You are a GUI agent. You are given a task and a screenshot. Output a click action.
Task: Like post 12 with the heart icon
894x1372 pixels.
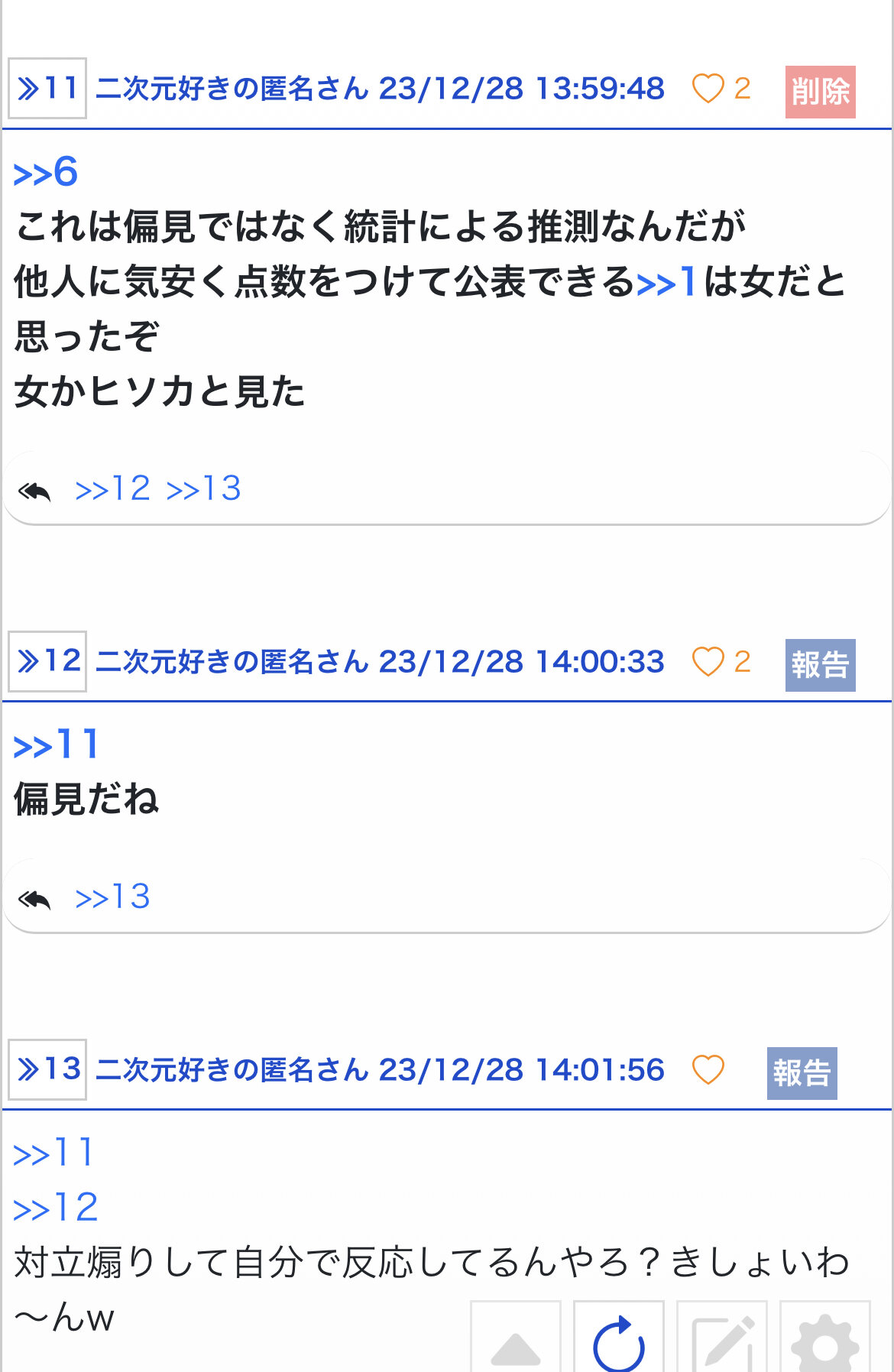pos(708,662)
